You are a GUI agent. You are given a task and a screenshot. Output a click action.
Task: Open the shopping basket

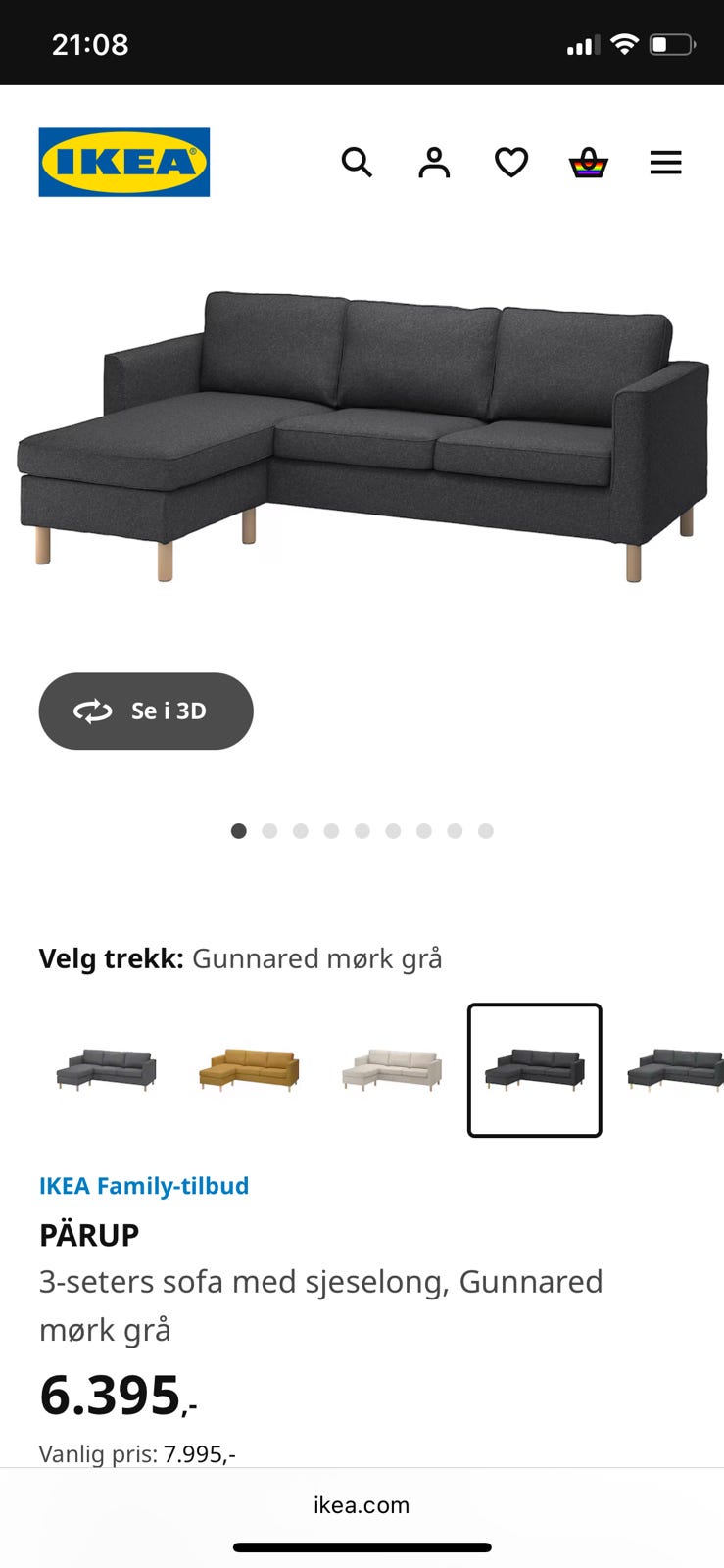click(x=589, y=163)
